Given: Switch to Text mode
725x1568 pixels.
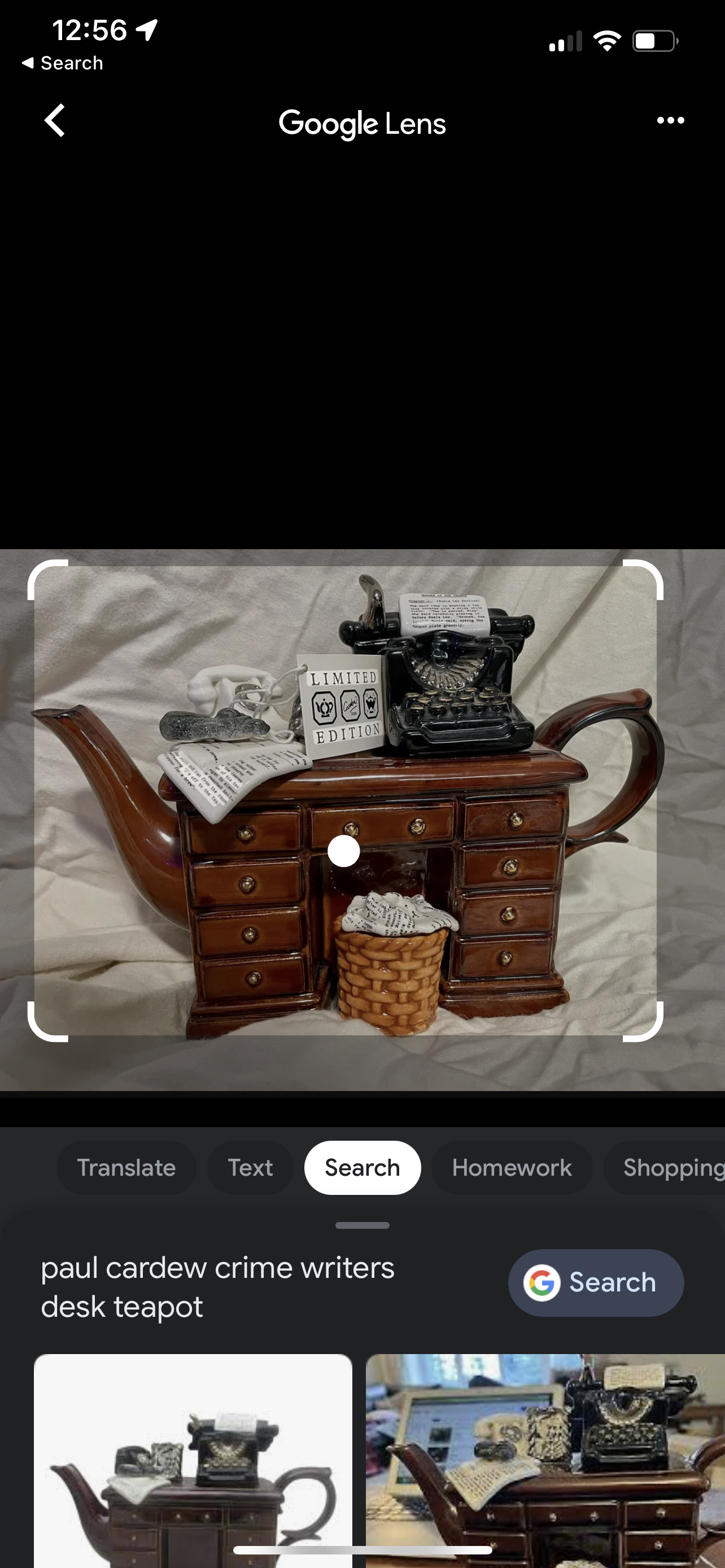Looking at the screenshot, I should point(250,1167).
